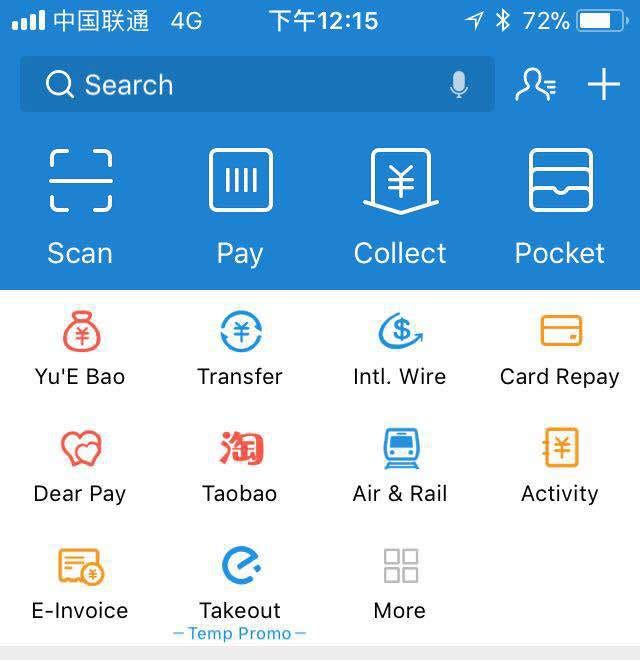Open Dear Pay
The height and width of the screenshot is (660, 640).
coord(80,465)
